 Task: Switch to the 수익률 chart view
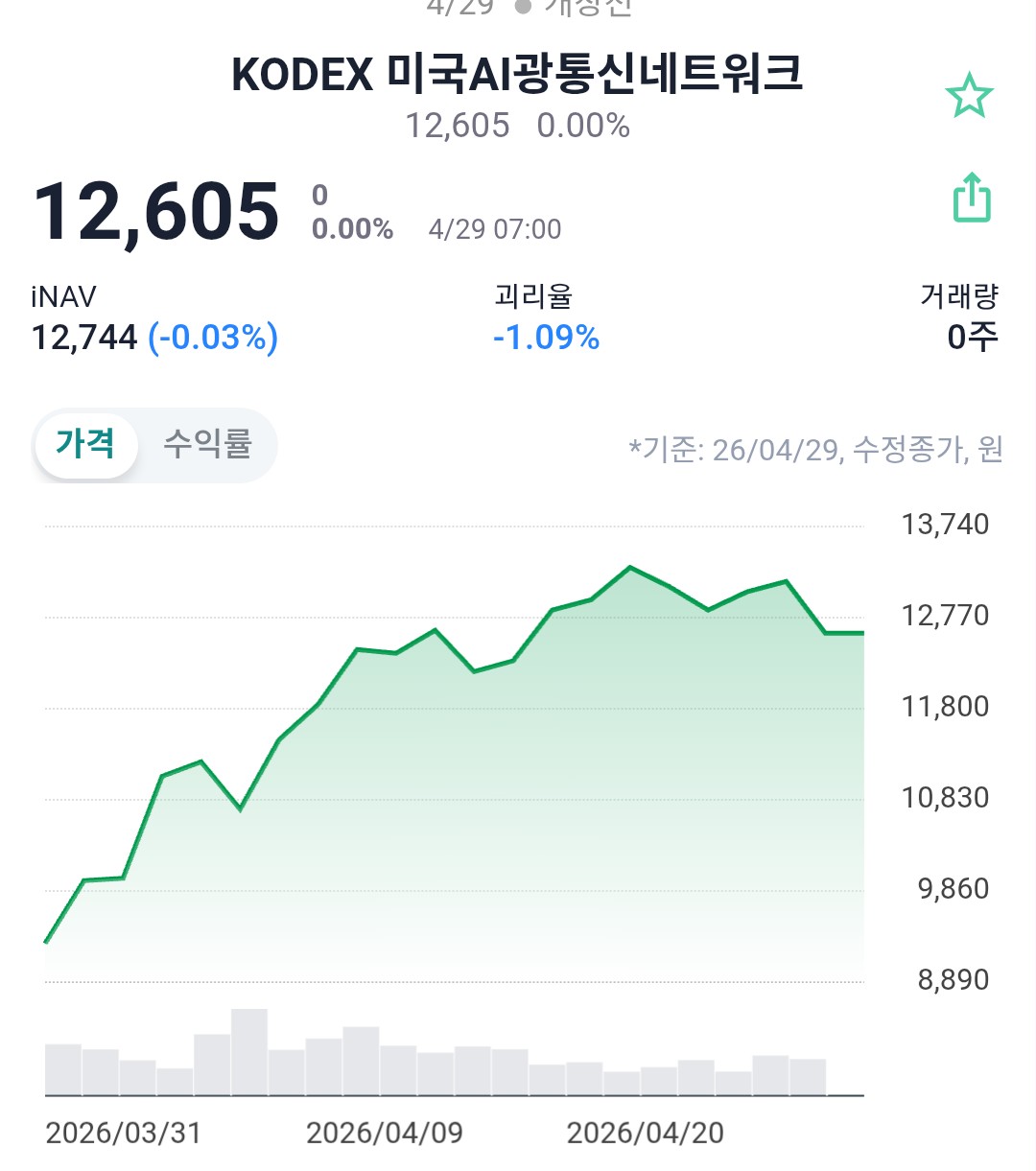[207, 444]
